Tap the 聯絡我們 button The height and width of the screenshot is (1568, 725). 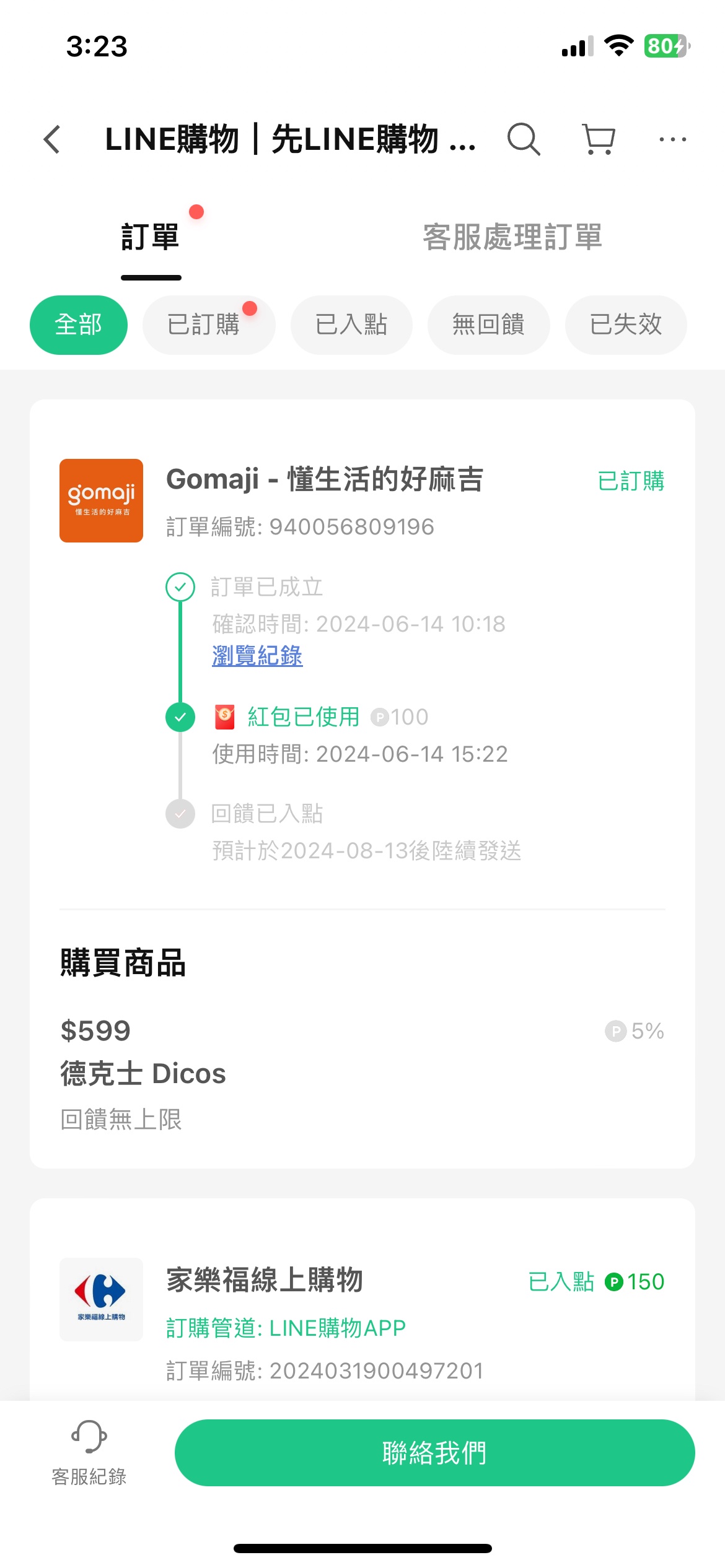(x=434, y=1453)
